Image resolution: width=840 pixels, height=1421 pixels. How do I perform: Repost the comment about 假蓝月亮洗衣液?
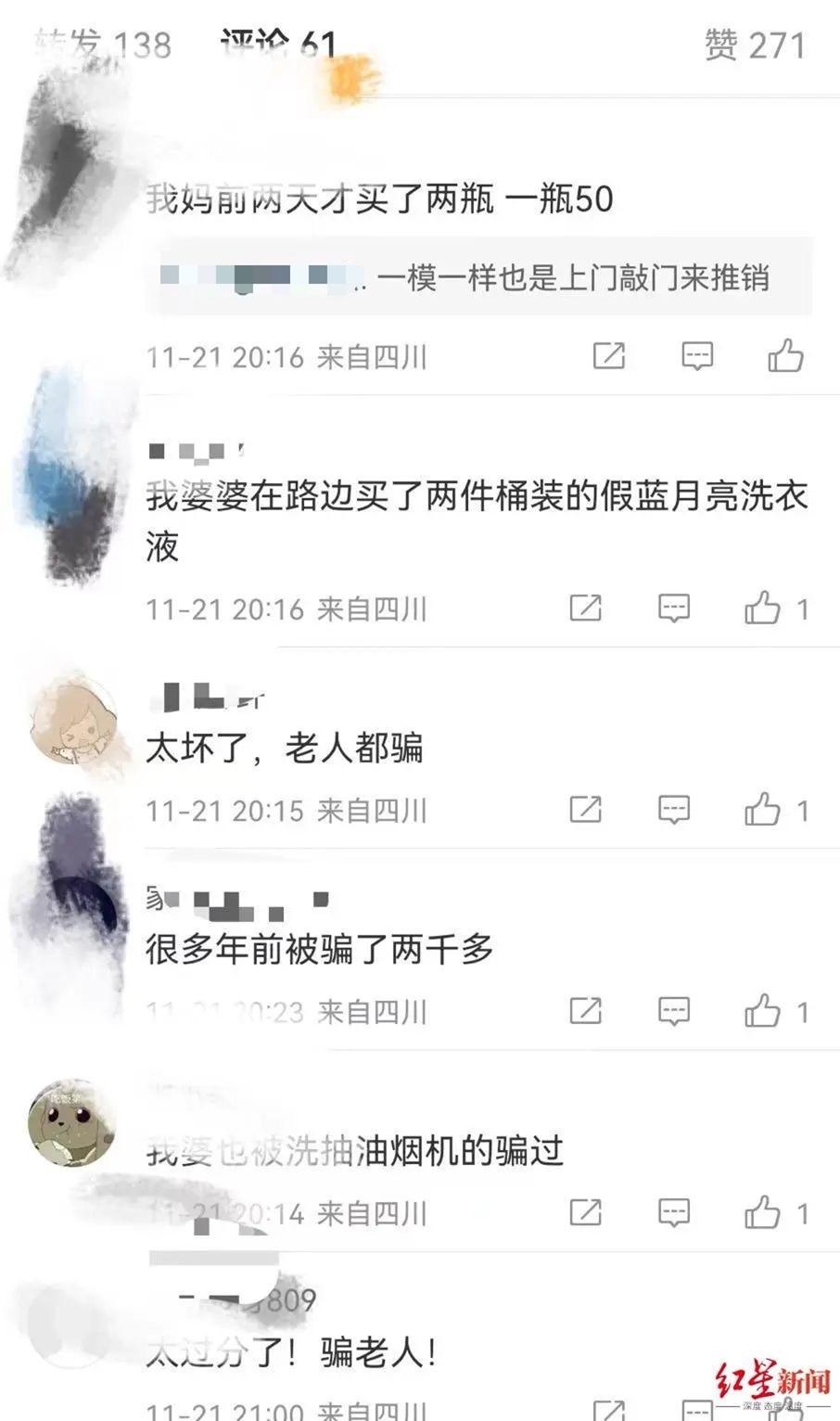click(x=585, y=608)
